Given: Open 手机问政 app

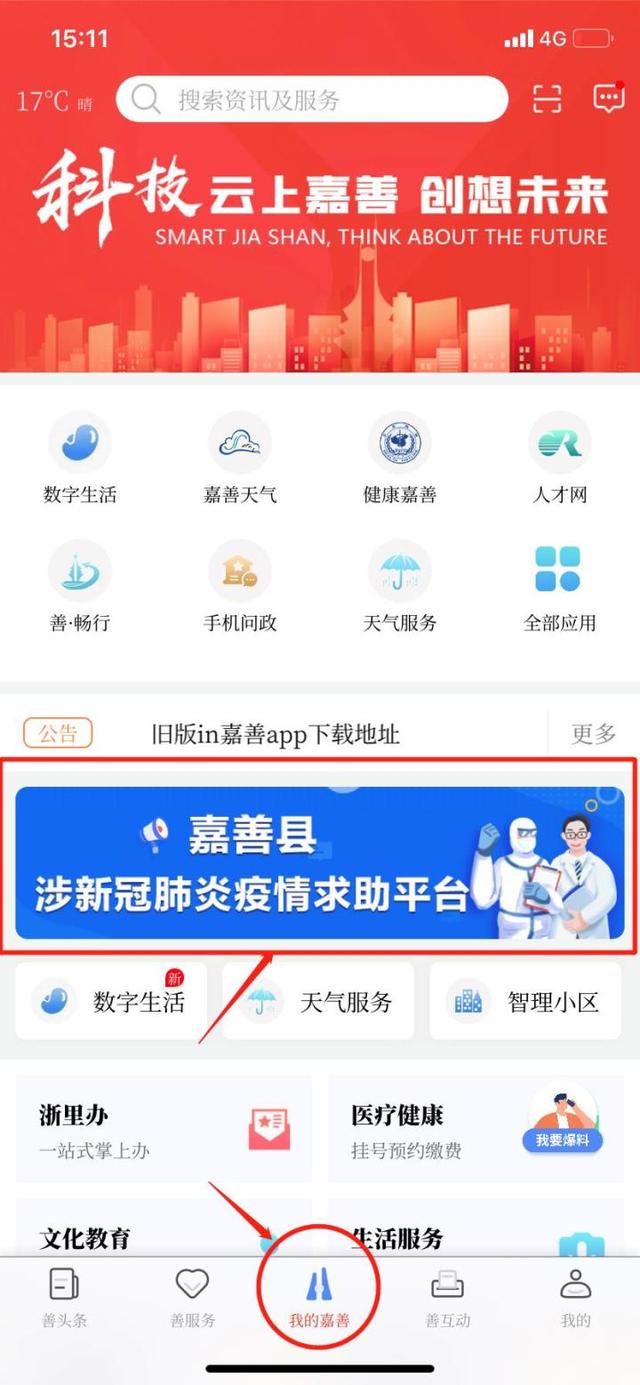Looking at the screenshot, I should (x=240, y=586).
